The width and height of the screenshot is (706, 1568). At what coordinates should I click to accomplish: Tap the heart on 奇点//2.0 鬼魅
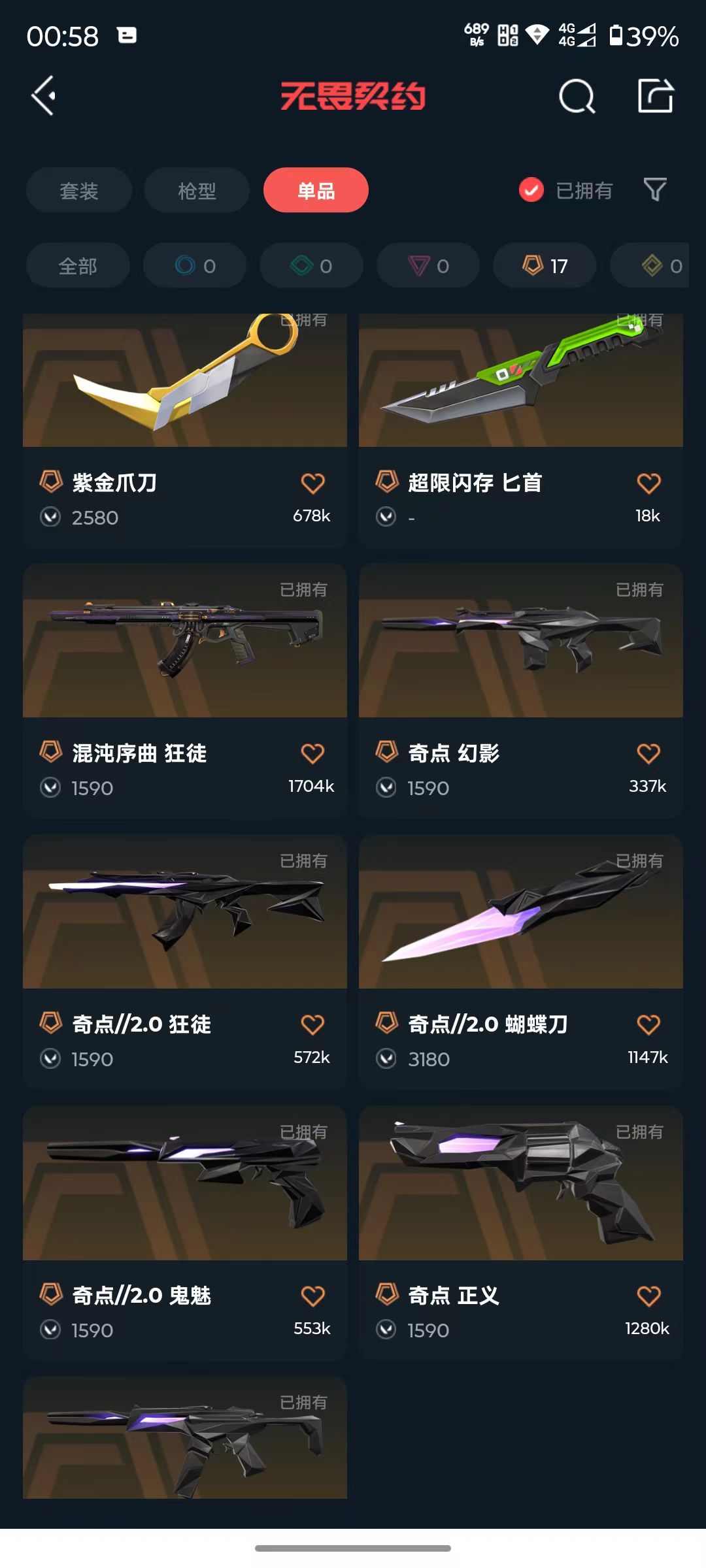click(x=312, y=1296)
